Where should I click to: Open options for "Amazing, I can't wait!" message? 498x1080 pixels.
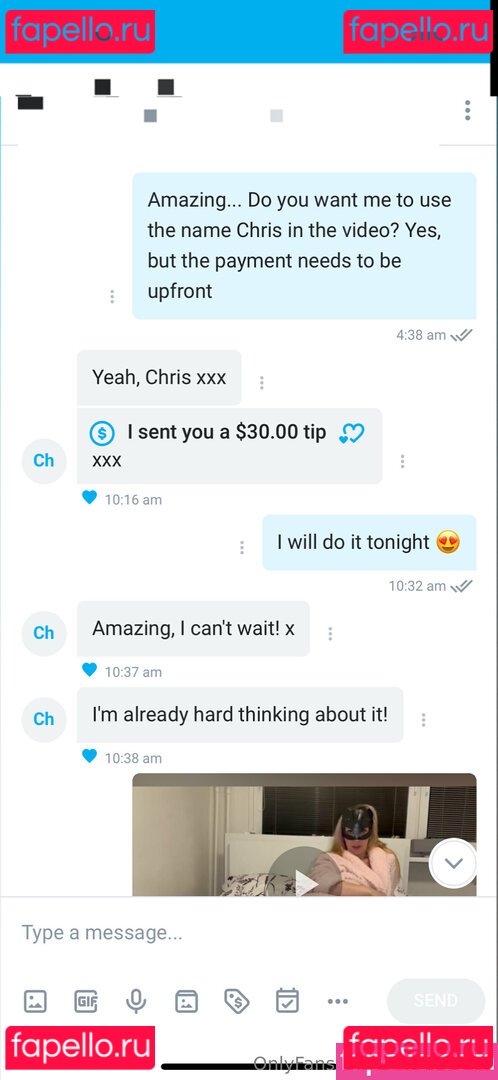tap(330, 633)
